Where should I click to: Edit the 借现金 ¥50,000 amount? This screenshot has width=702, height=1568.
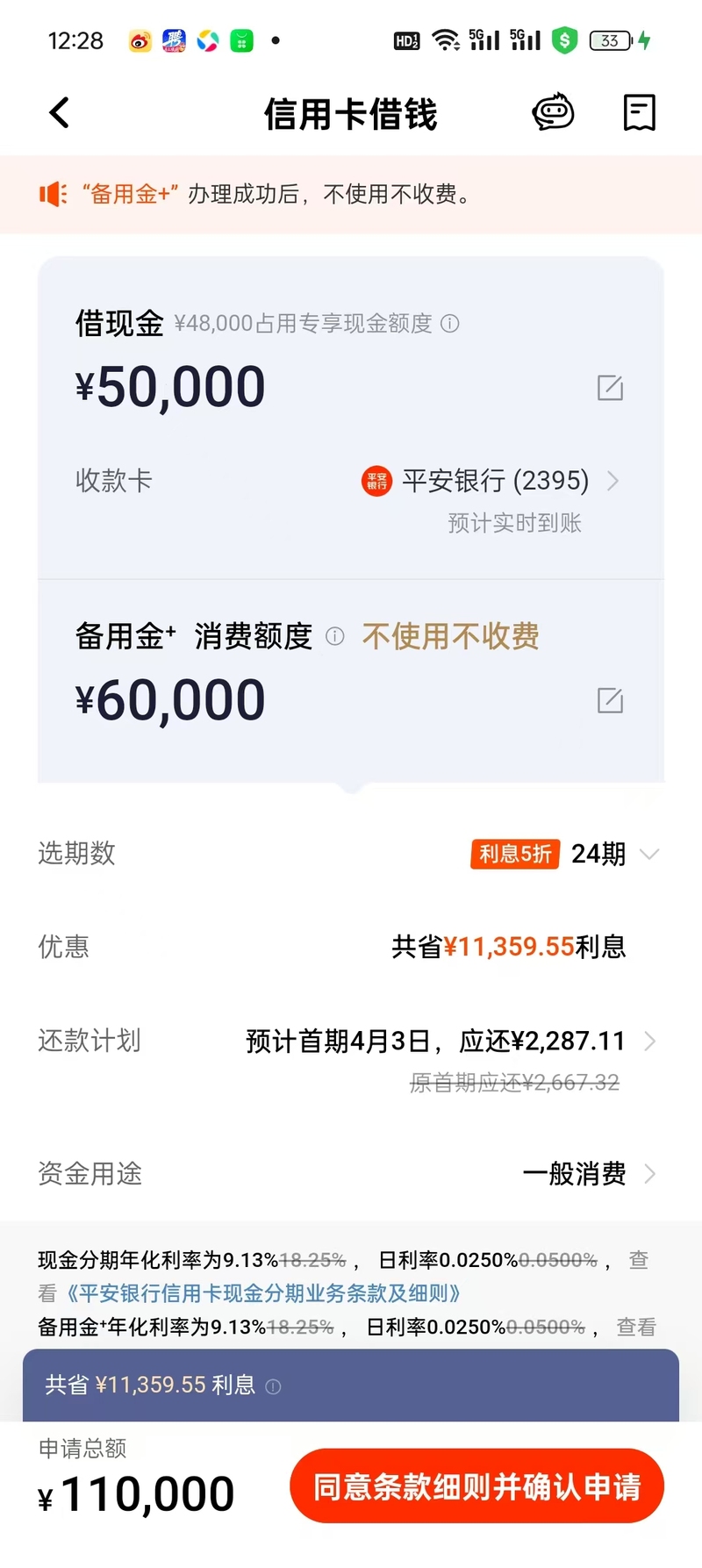click(x=610, y=388)
